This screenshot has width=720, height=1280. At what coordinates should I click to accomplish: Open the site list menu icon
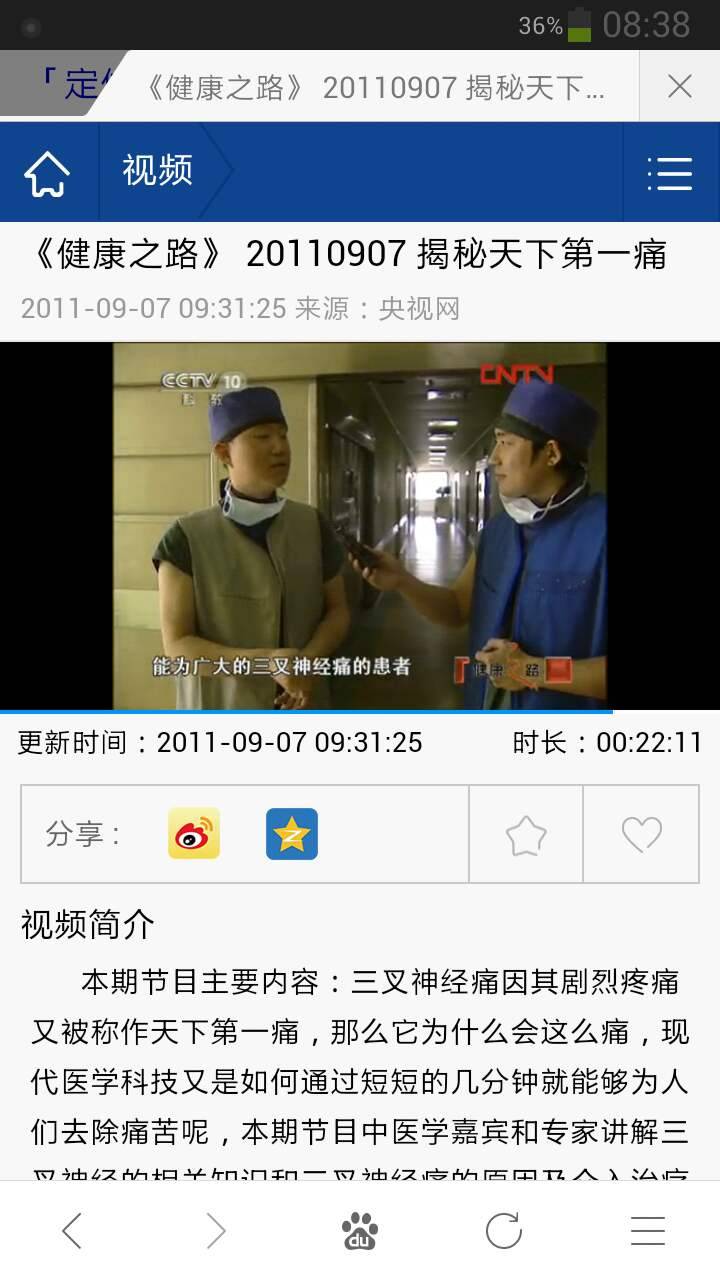tap(670, 173)
